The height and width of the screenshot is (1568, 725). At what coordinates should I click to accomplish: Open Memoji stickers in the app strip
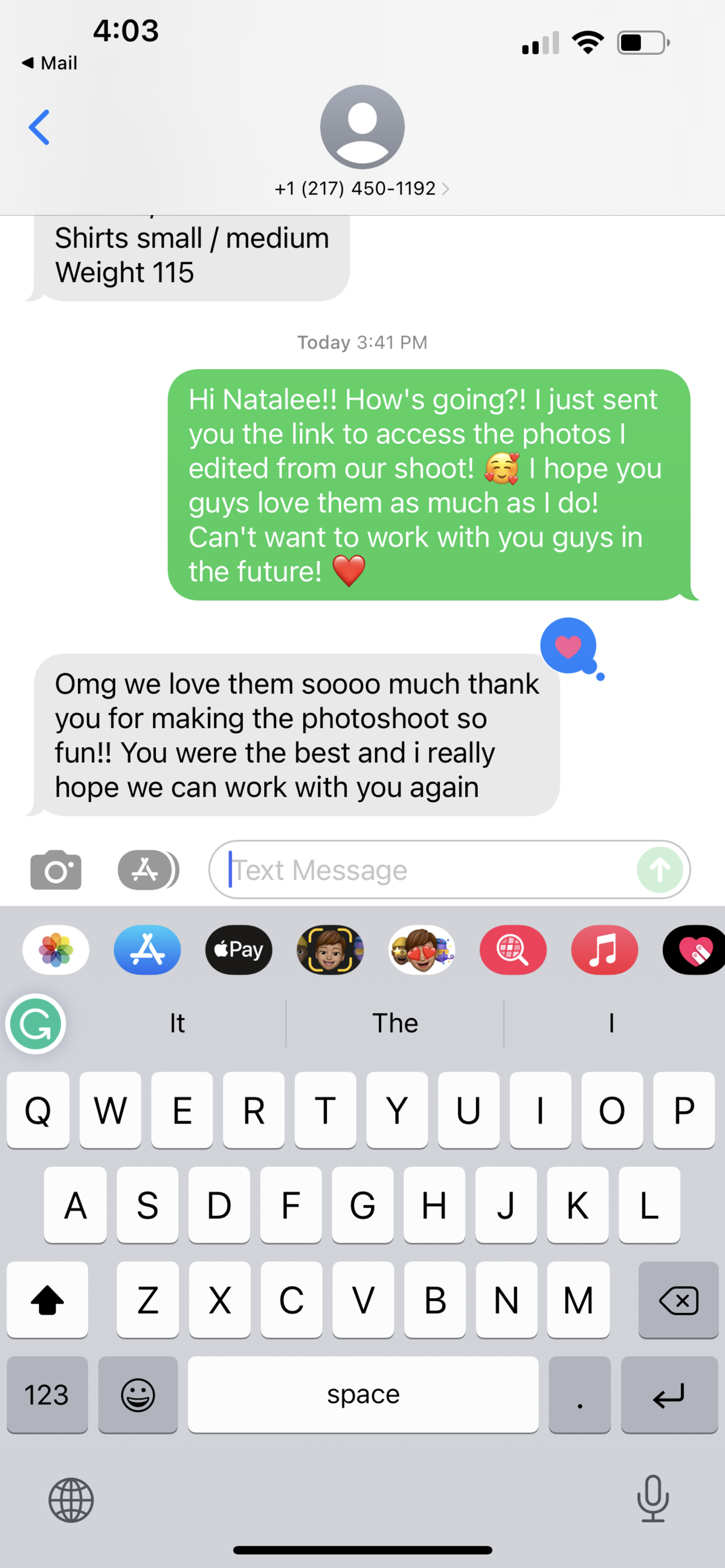tap(421, 950)
